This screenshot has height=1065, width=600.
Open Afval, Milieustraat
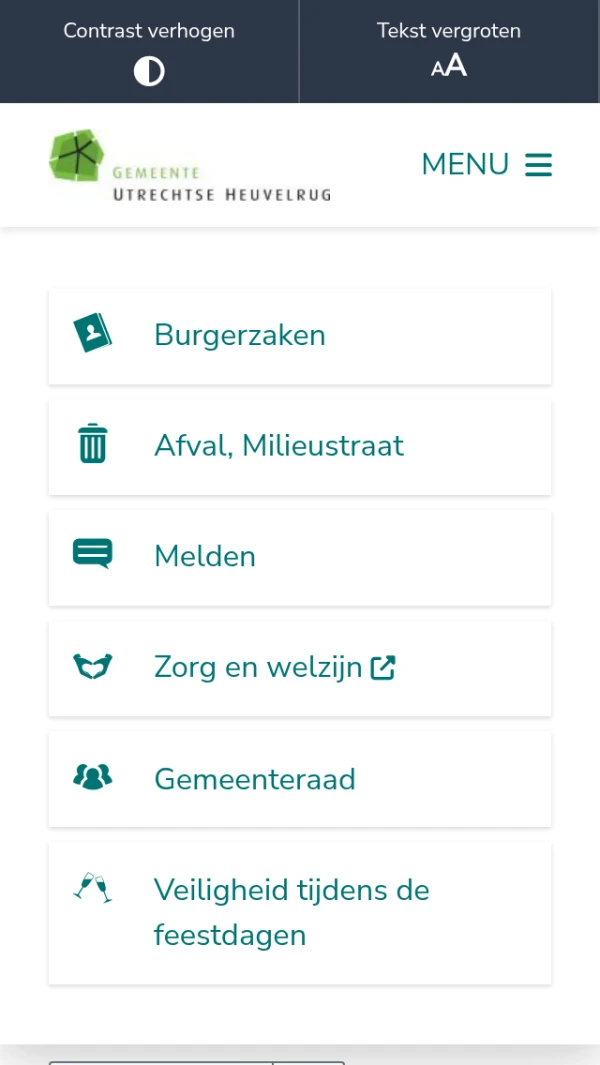click(299, 446)
